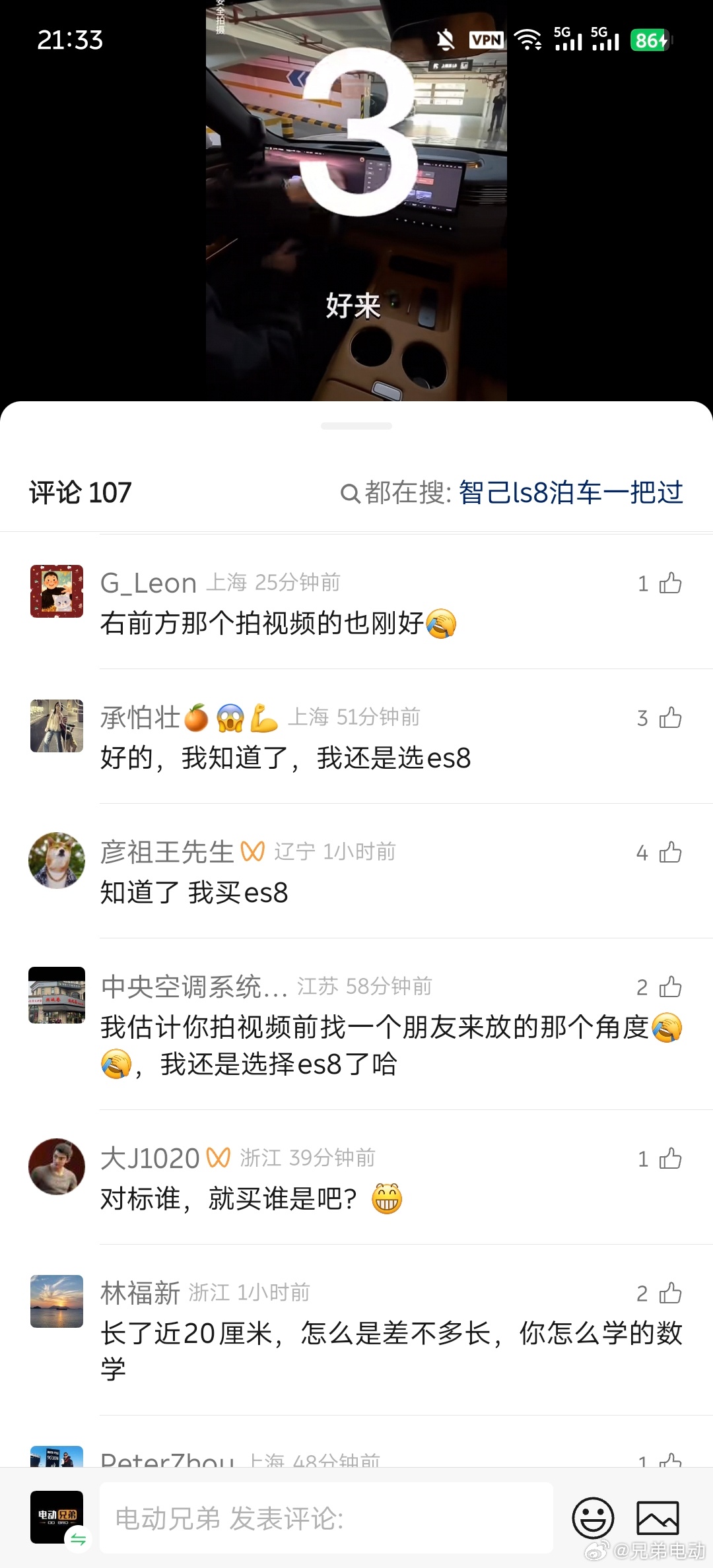Tap the mute notification bell icon in status bar
The height and width of the screenshot is (1568, 713).
pos(444,40)
